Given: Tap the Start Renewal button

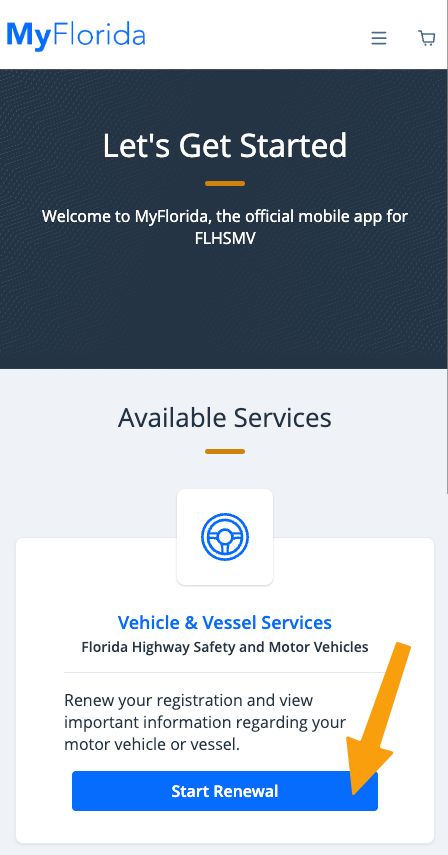Looking at the screenshot, I should tap(225, 791).
